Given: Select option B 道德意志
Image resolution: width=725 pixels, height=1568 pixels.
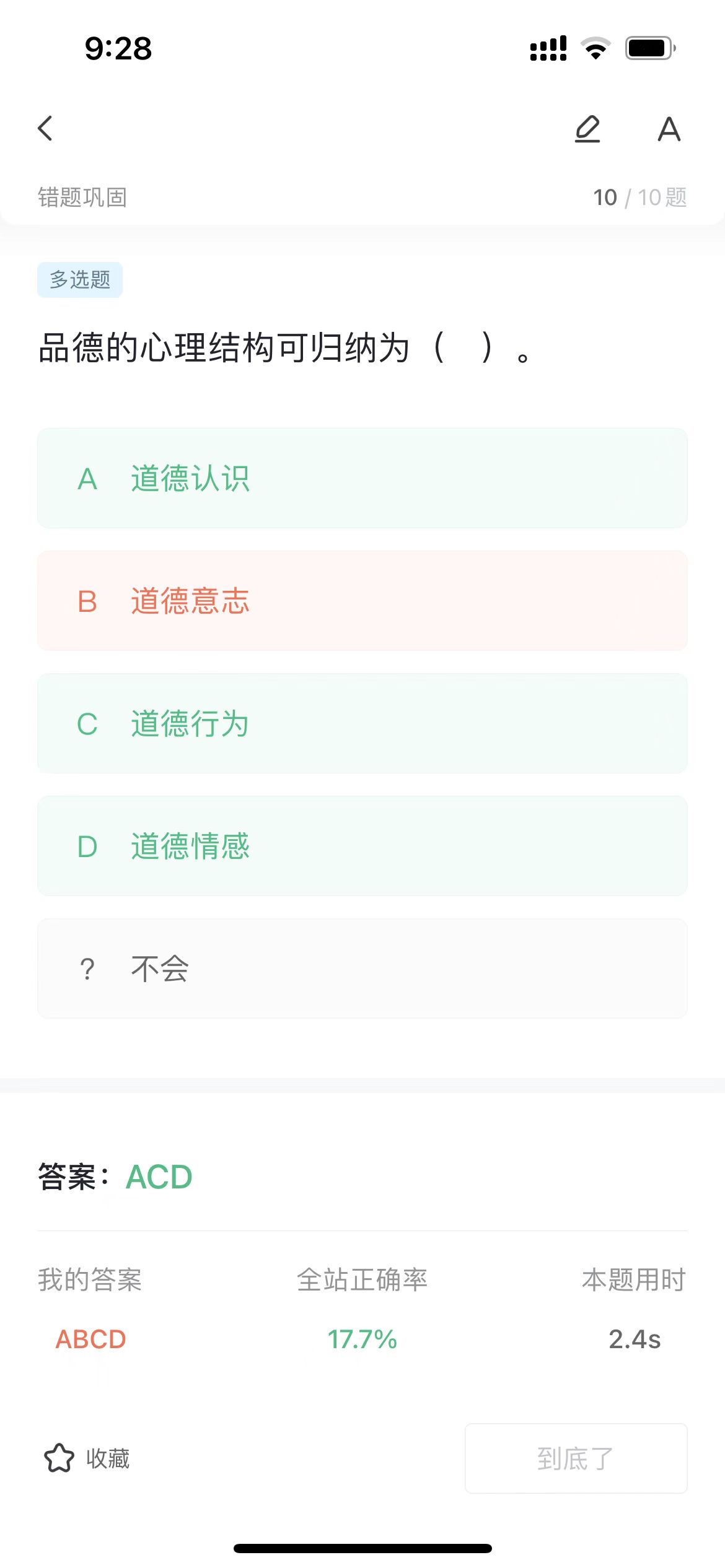Looking at the screenshot, I should point(362,601).
